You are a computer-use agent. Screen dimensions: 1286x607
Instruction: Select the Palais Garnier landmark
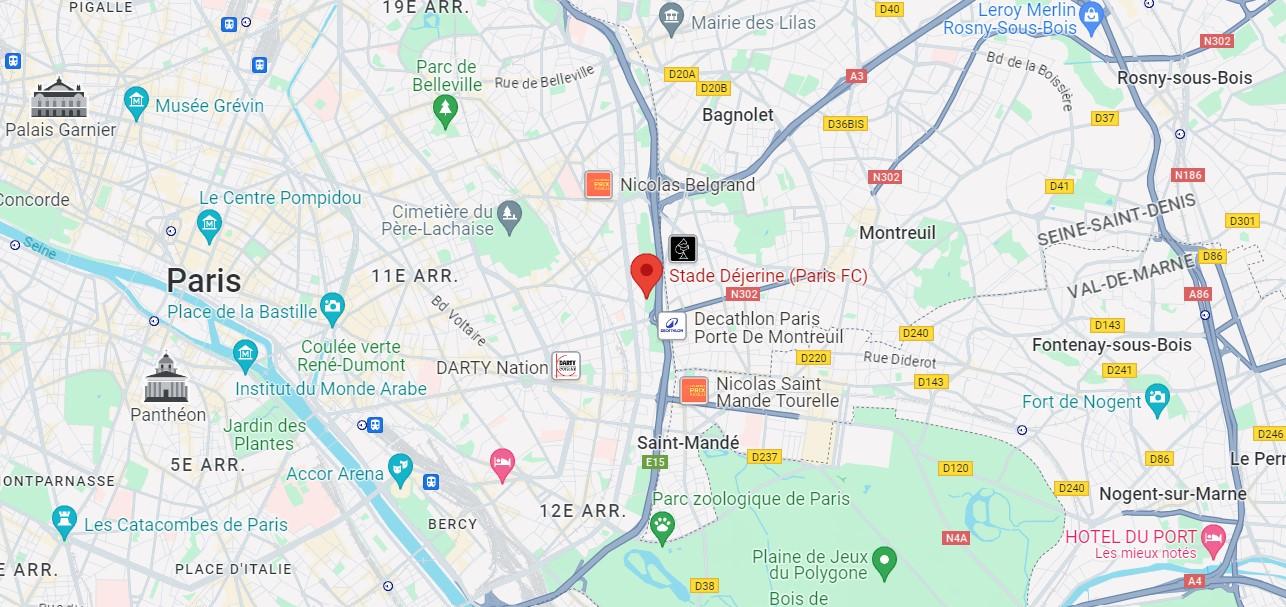[x=60, y=99]
